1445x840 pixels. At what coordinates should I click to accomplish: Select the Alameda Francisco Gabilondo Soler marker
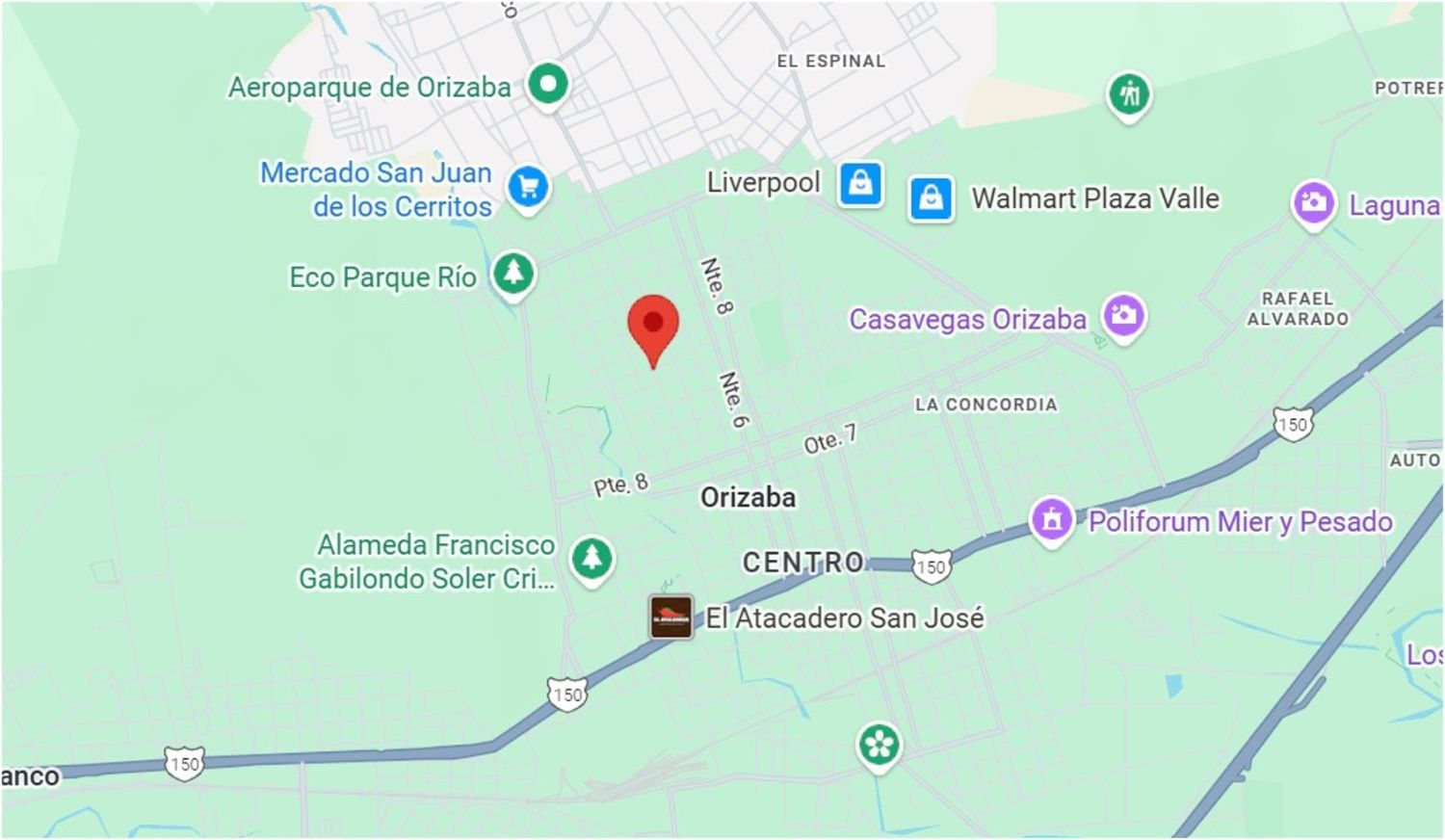click(591, 560)
